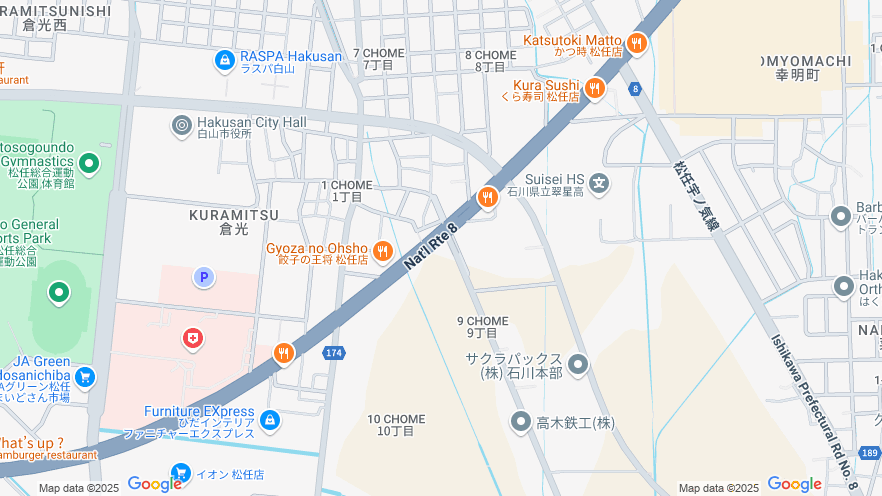
Task: Tap the イオン 松任店 shopping pin
Action: pyautogui.click(x=180, y=473)
